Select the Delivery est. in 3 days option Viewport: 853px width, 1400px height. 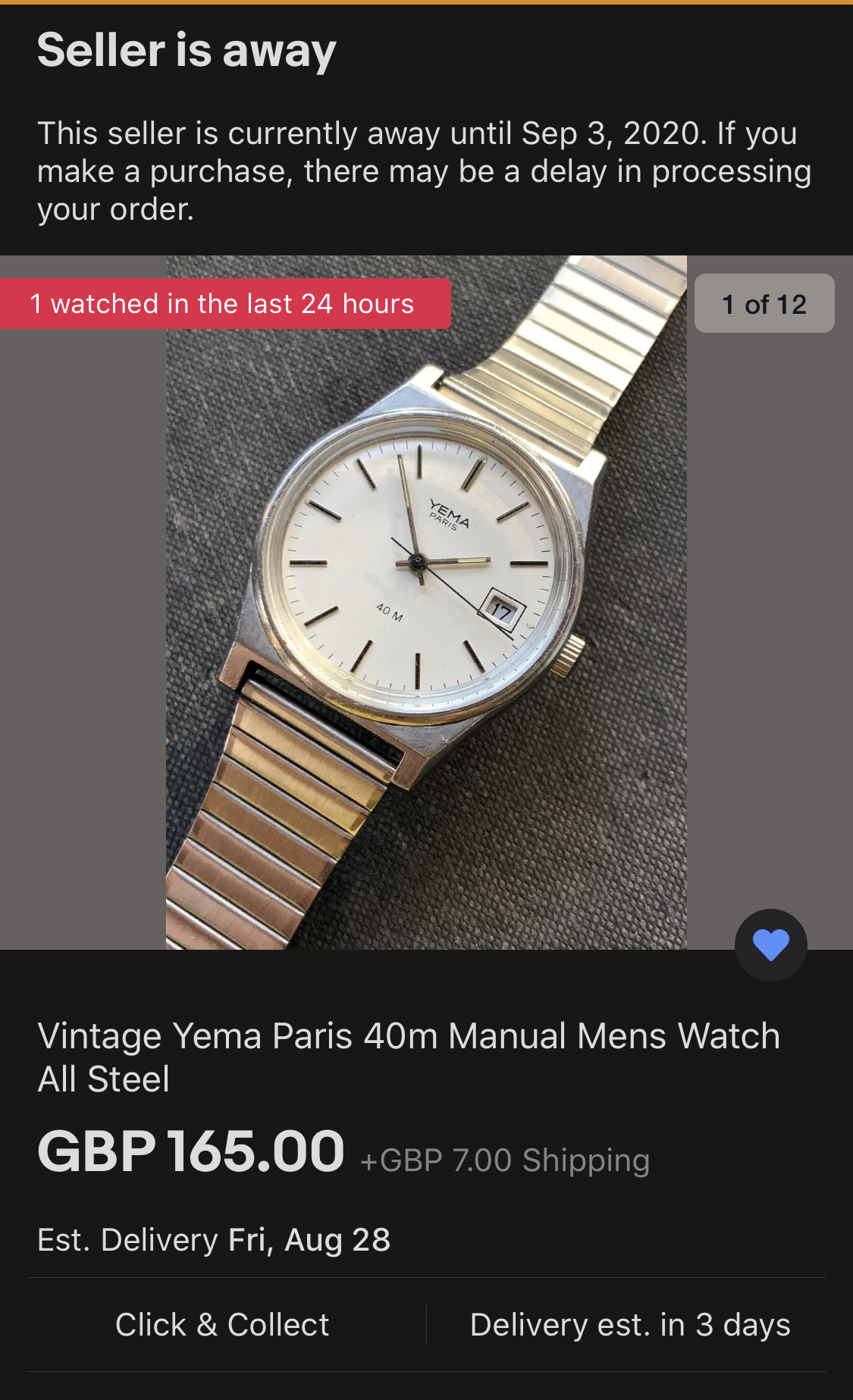coord(629,1324)
